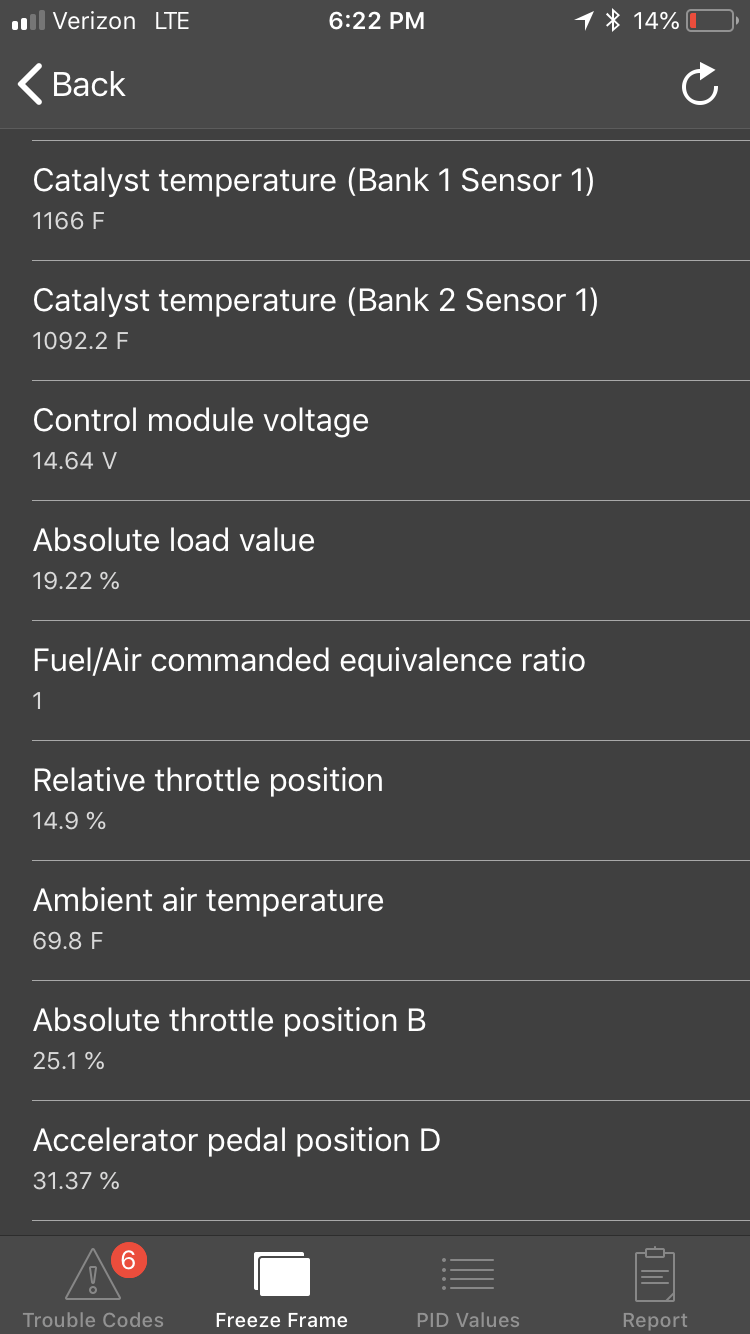The height and width of the screenshot is (1334, 750).
Task: Switch to the PID Values tab
Action: [468, 1287]
